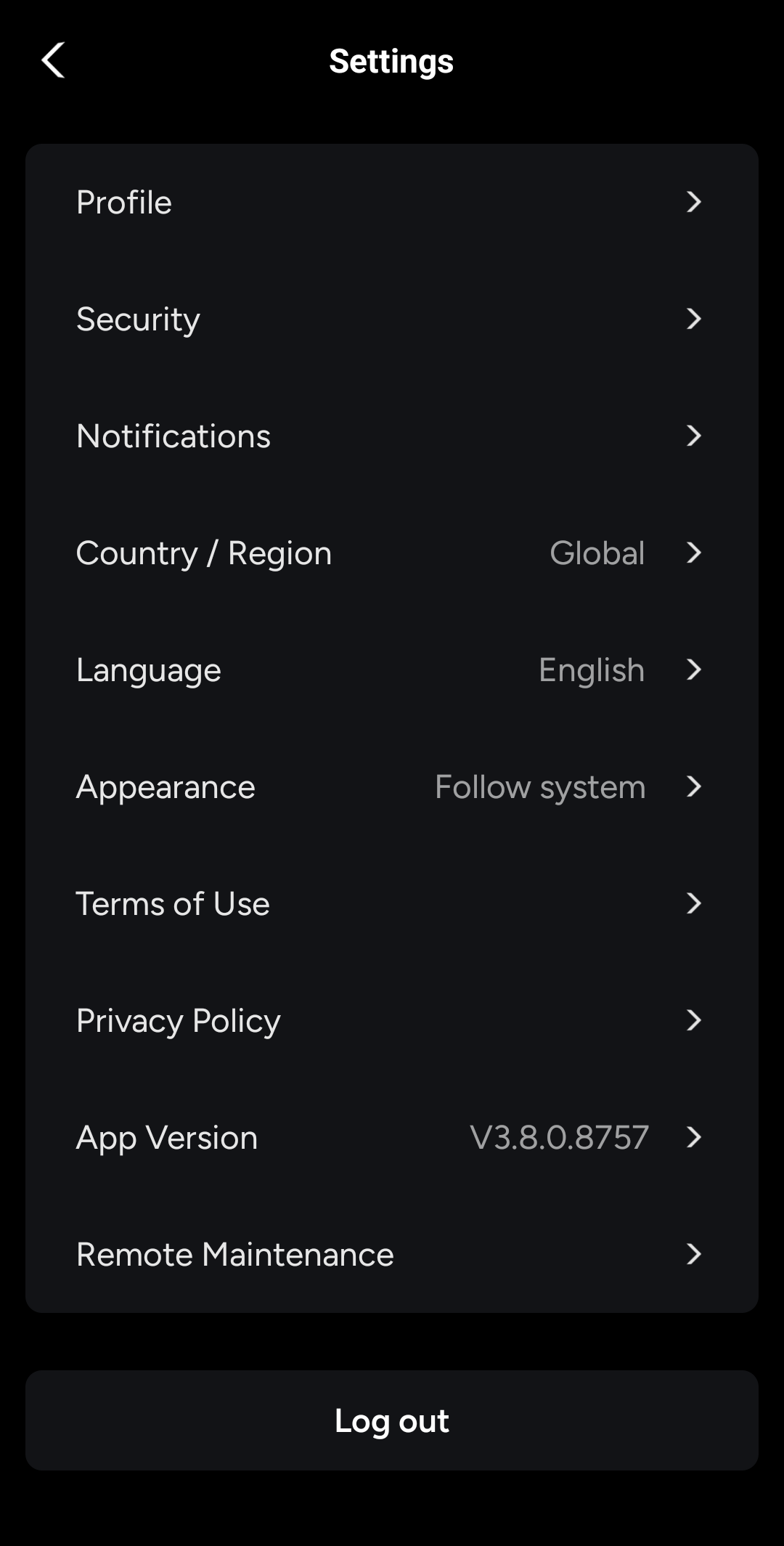Open Appearance options
The width and height of the screenshot is (784, 1546).
[x=391, y=786]
